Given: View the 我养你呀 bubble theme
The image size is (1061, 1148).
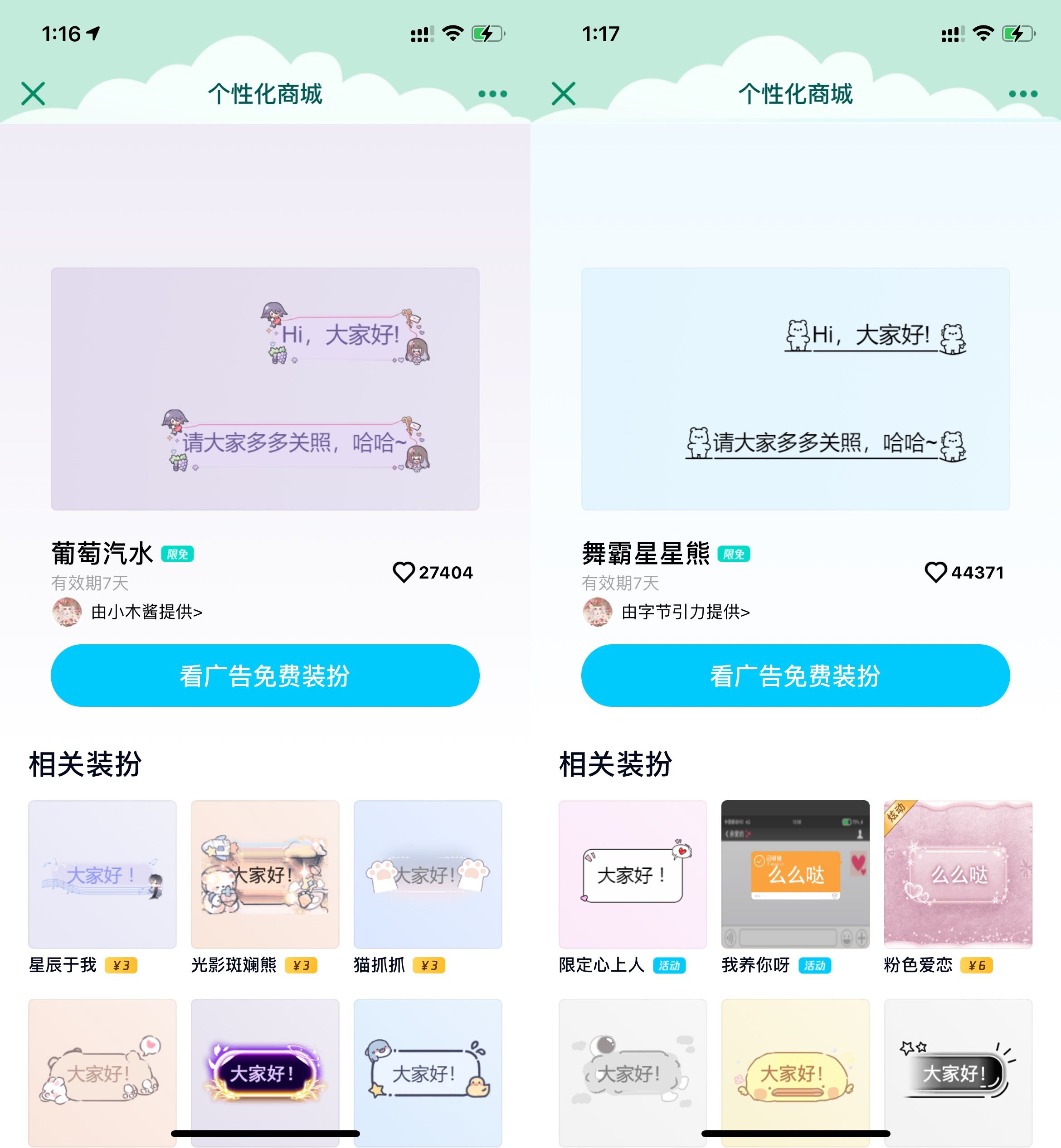Looking at the screenshot, I should [x=795, y=874].
